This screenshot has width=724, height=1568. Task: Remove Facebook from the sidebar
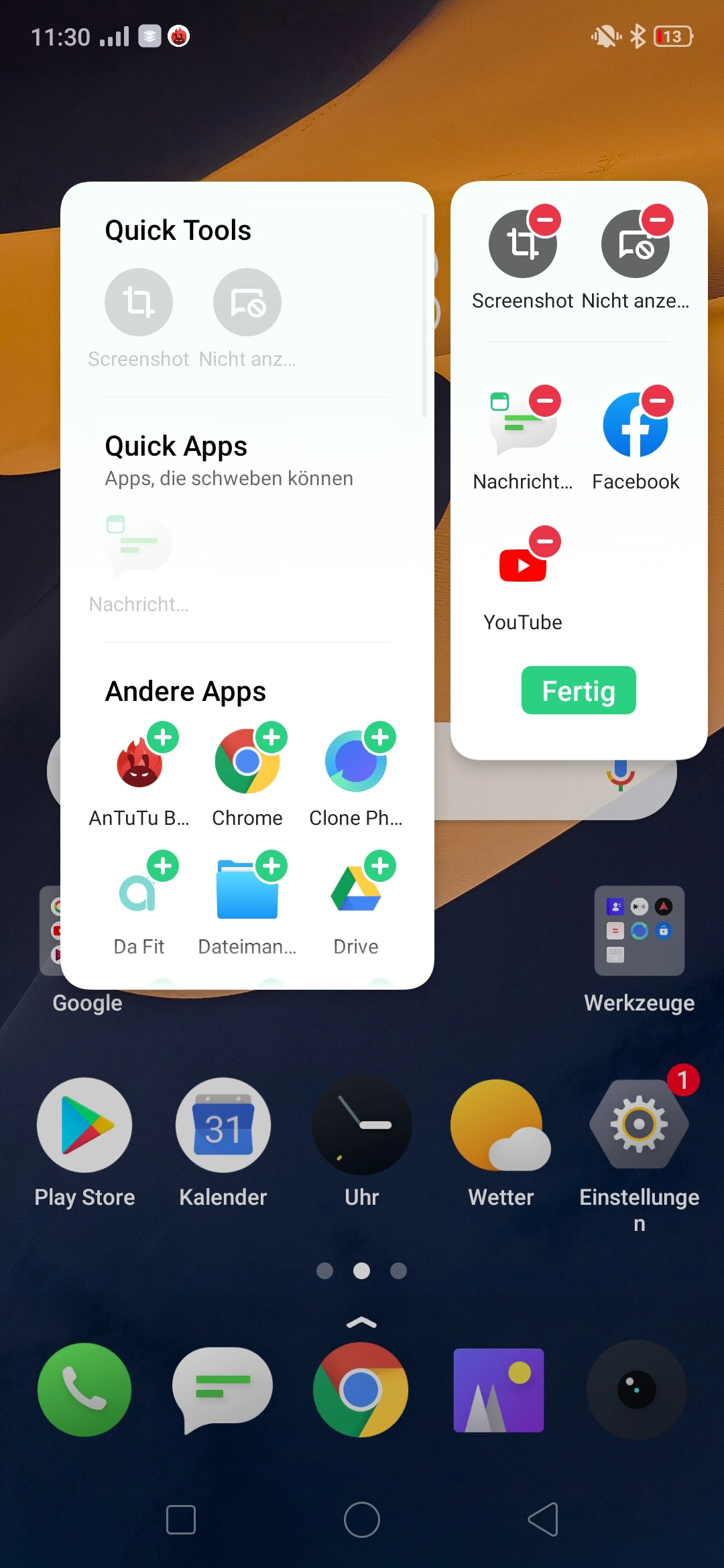tap(658, 401)
